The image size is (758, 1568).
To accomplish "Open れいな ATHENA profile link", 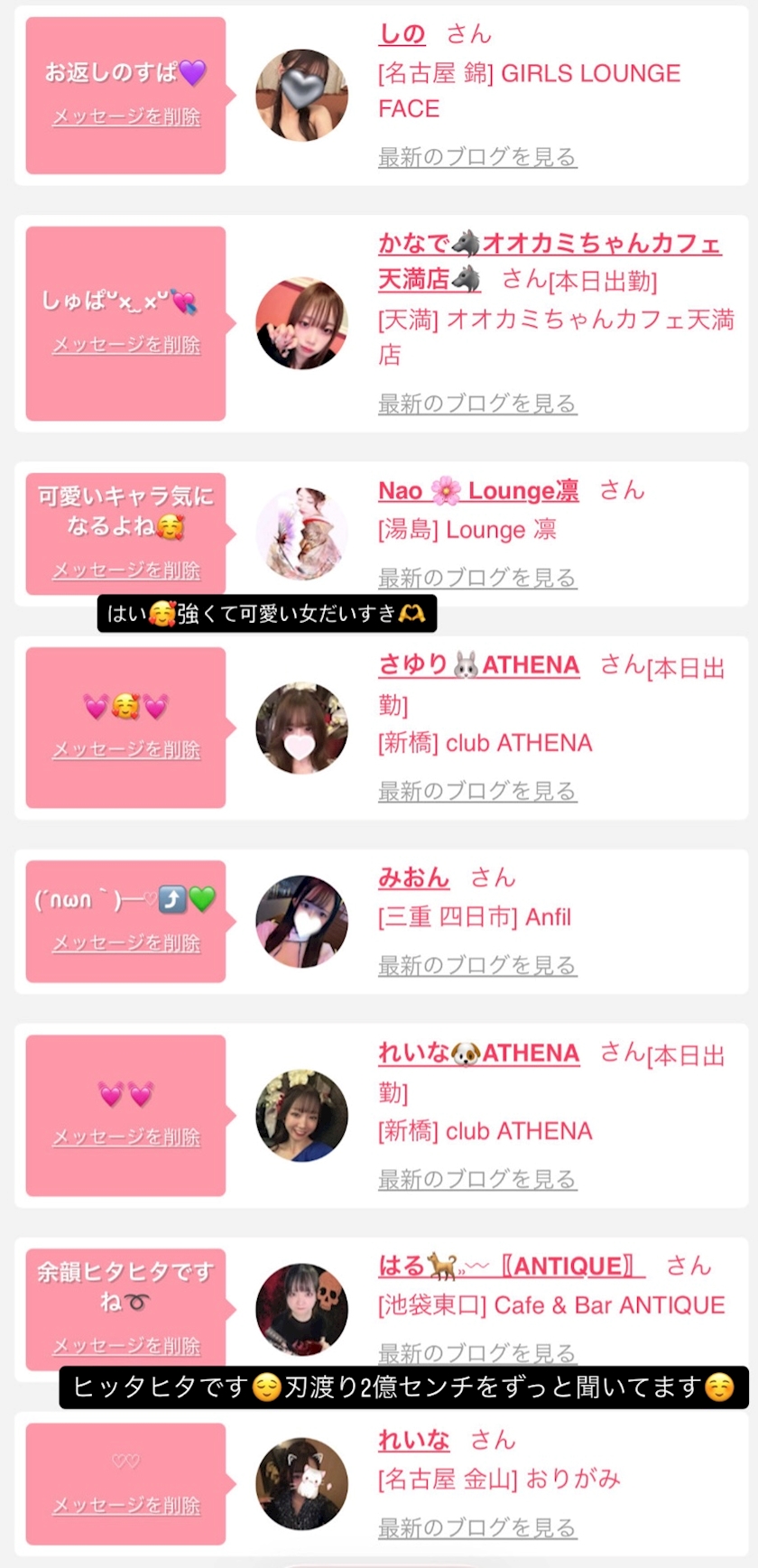I will coord(478,1053).
